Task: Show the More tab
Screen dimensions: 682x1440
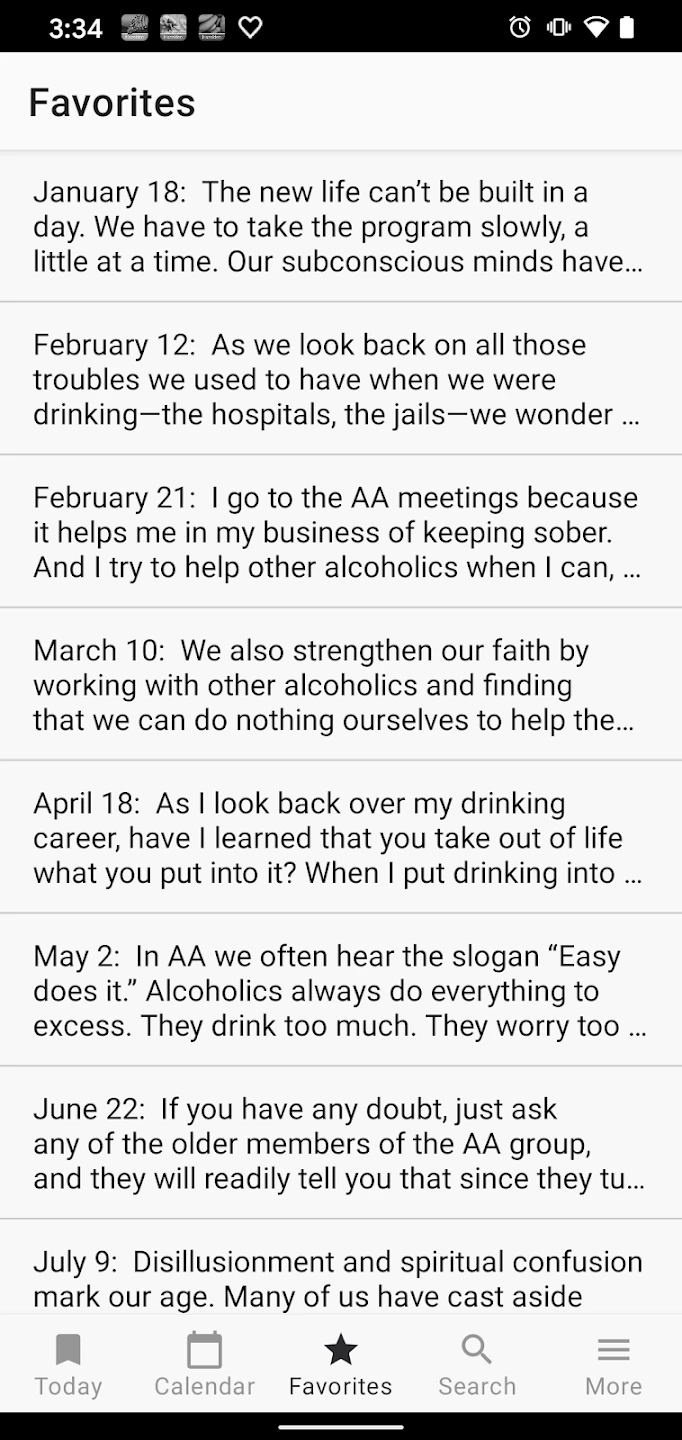Action: (613, 1364)
